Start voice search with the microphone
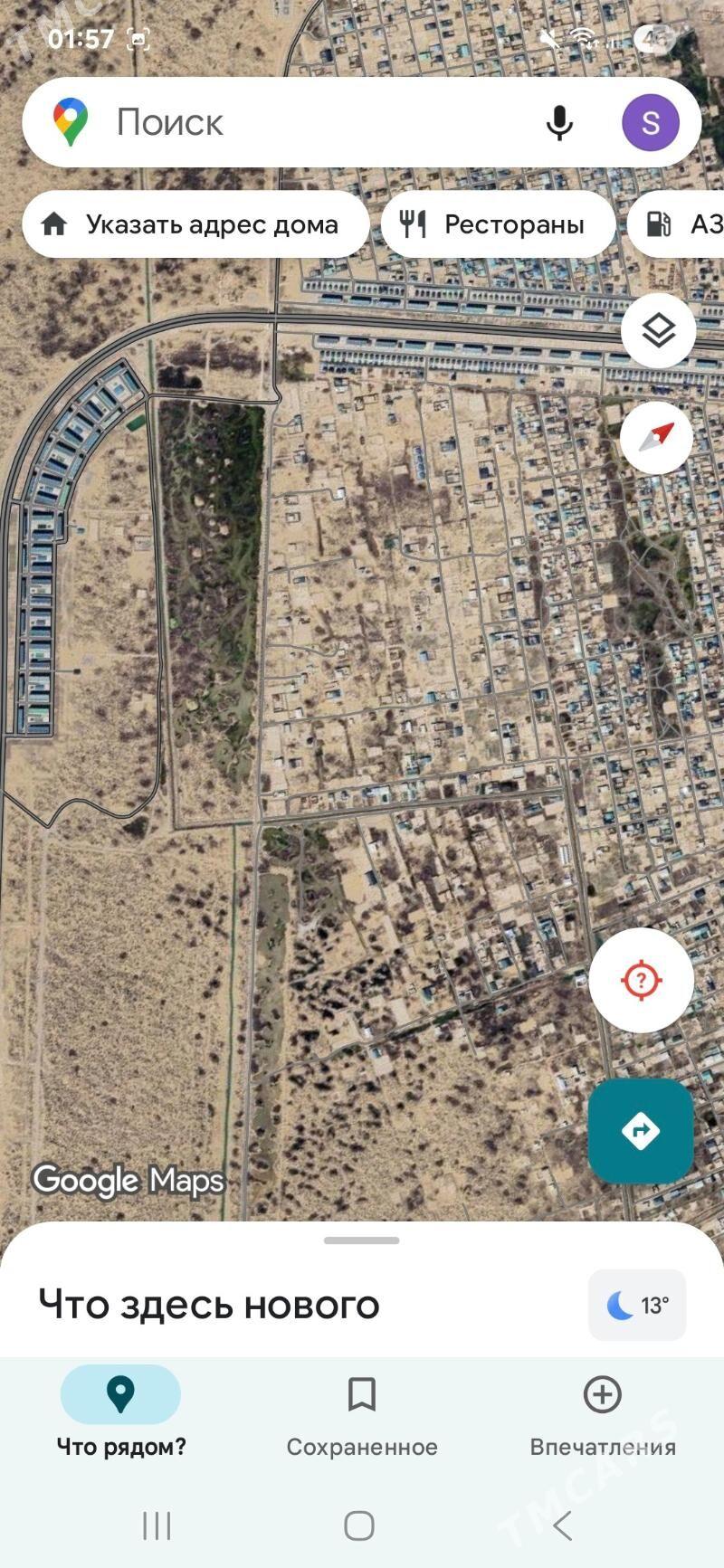This screenshot has width=724, height=1568. 559,122
